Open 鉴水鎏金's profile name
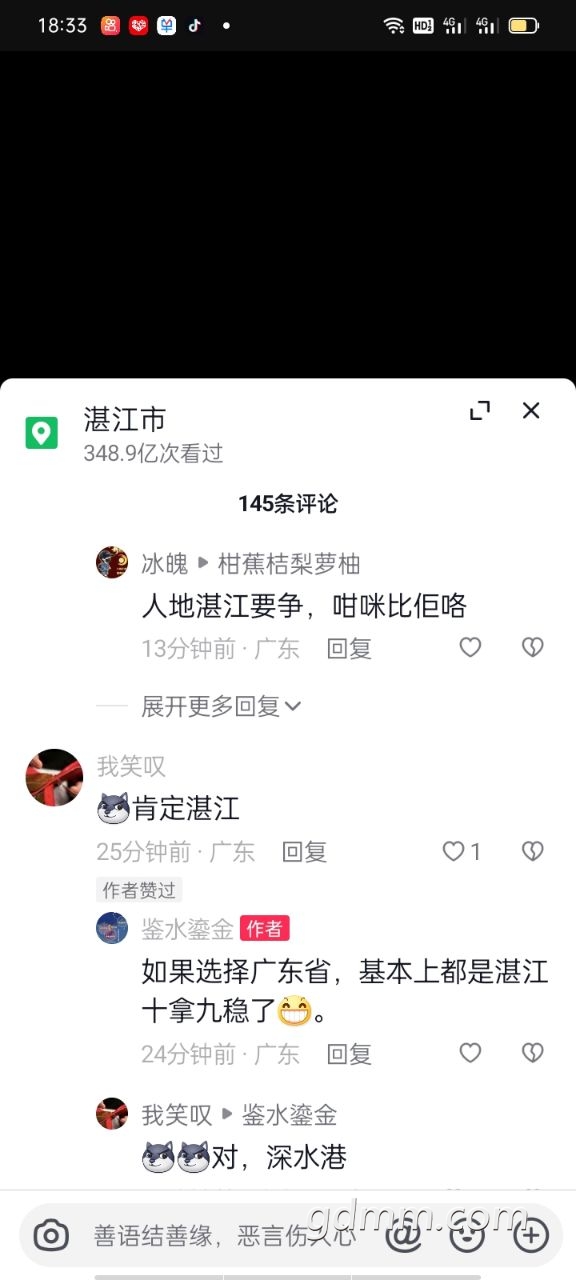Screen dimensions: 576x1280 click(x=187, y=929)
